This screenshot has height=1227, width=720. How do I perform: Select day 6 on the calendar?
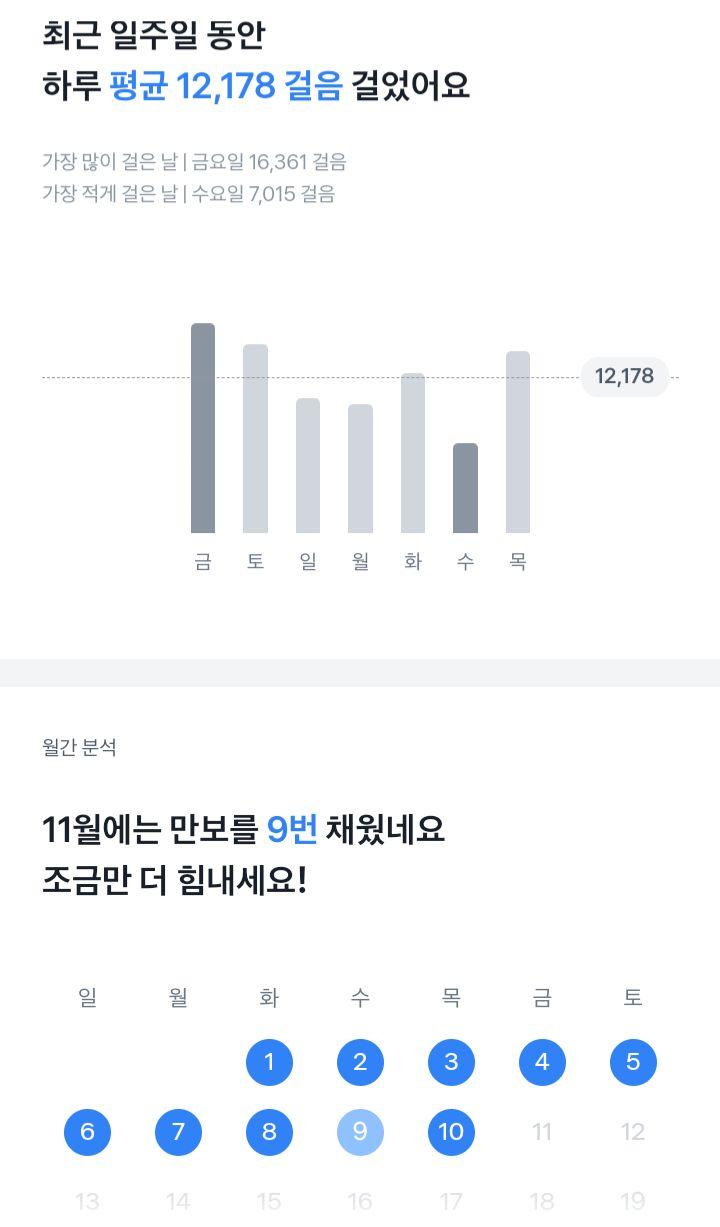tap(87, 1132)
